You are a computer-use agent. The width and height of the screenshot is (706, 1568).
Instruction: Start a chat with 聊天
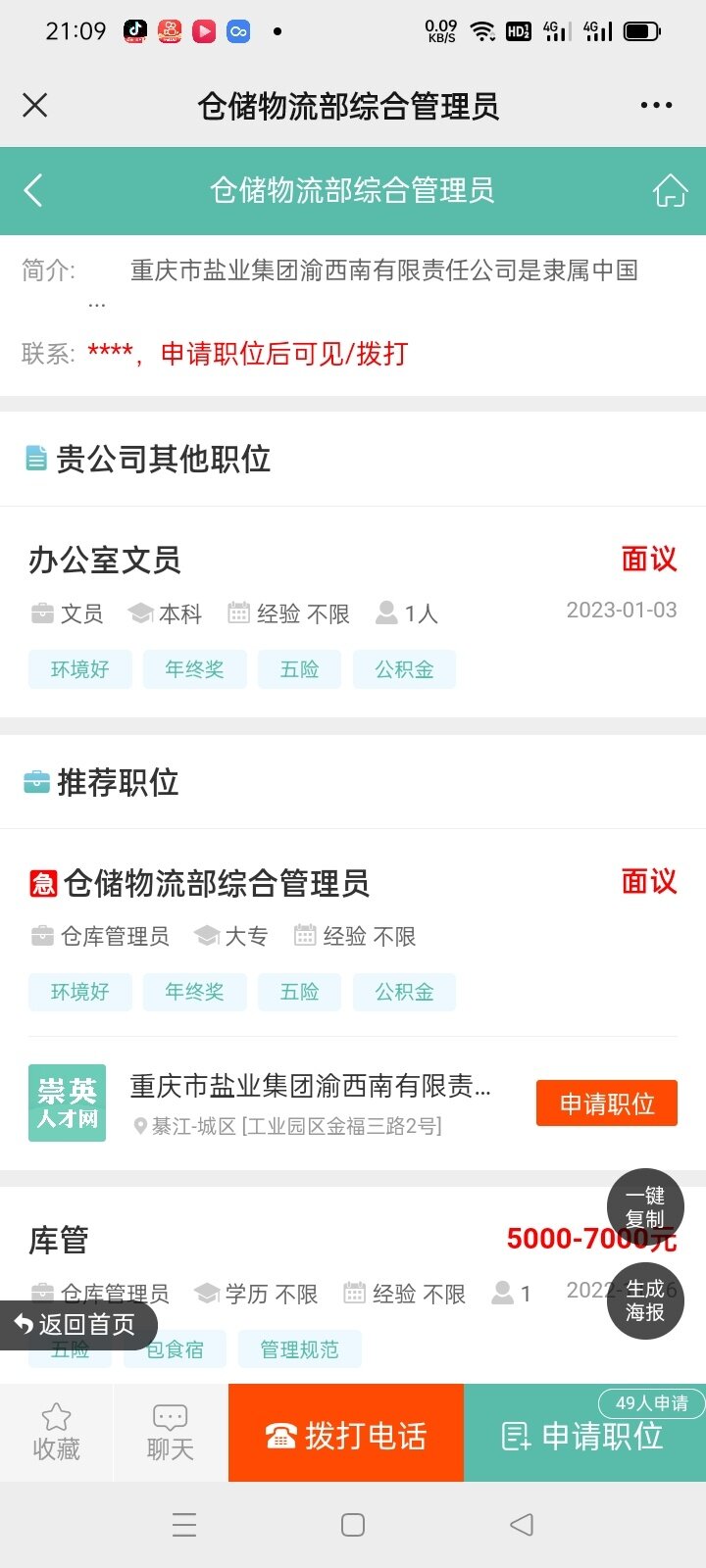tap(171, 1433)
